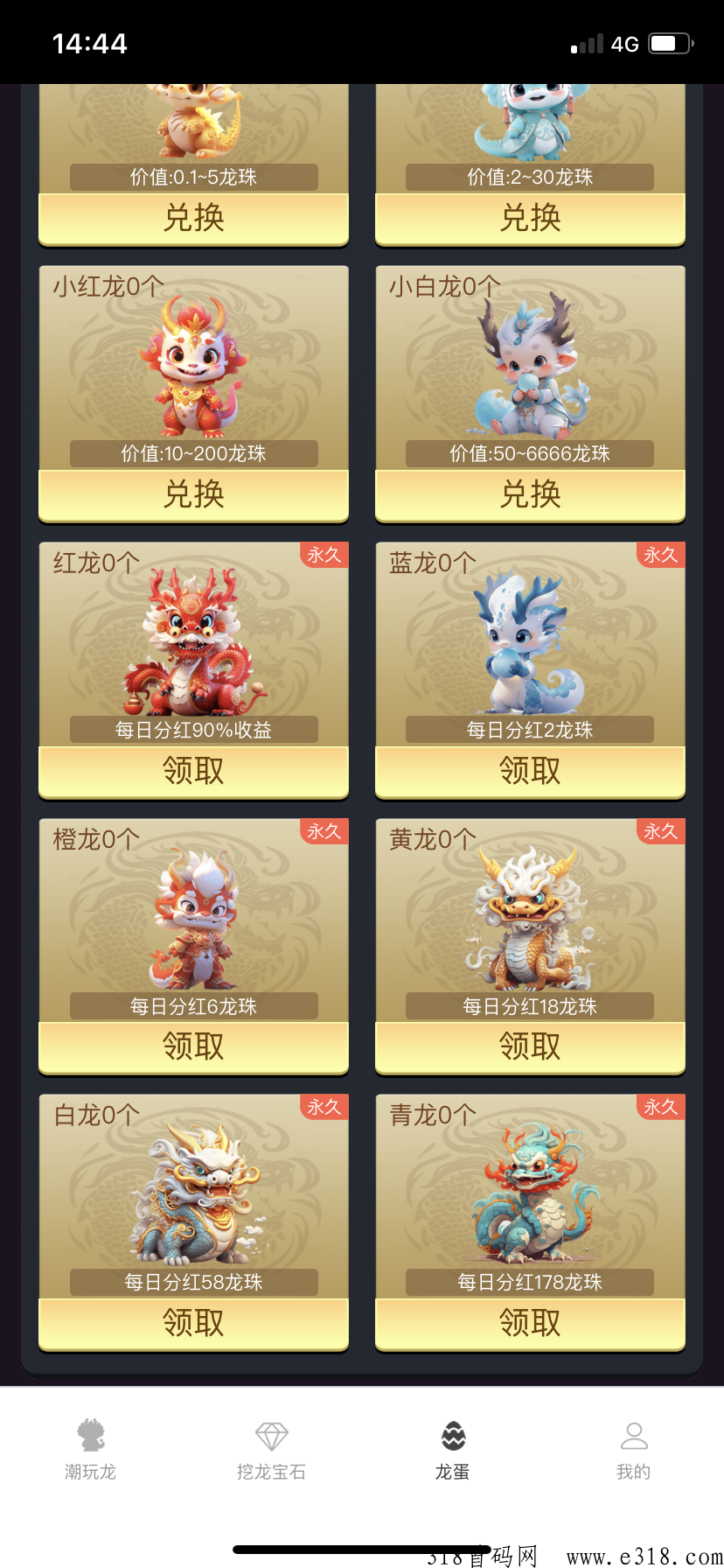724x1568 pixels.
Task: Tap 领取 for 蓝龙
Action: (x=530, y=771)
